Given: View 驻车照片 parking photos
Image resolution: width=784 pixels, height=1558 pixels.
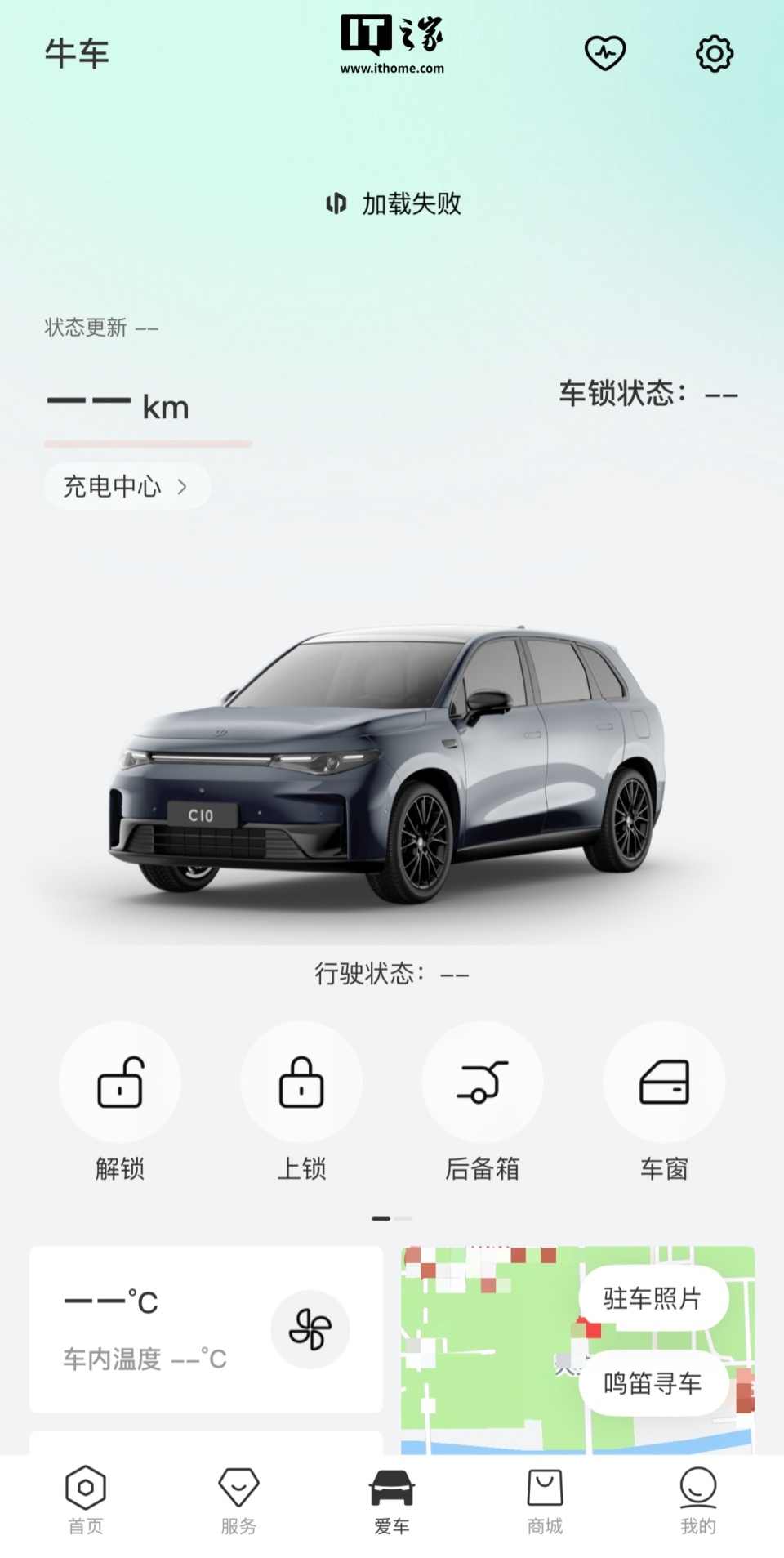Looking at the screenshot, I should pos(653,1298).
